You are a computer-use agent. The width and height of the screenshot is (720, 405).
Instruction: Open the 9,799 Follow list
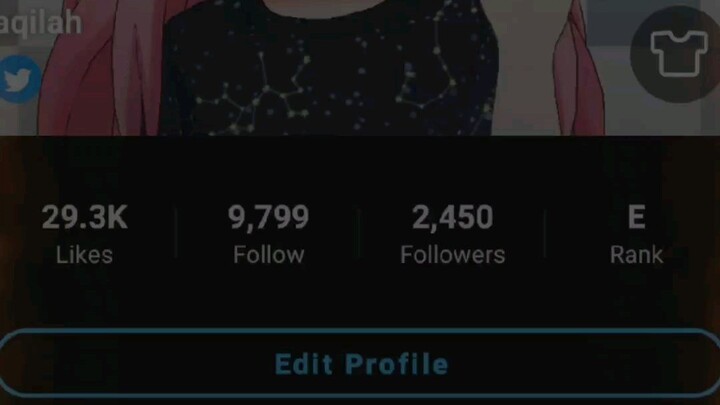click(268, 233)
